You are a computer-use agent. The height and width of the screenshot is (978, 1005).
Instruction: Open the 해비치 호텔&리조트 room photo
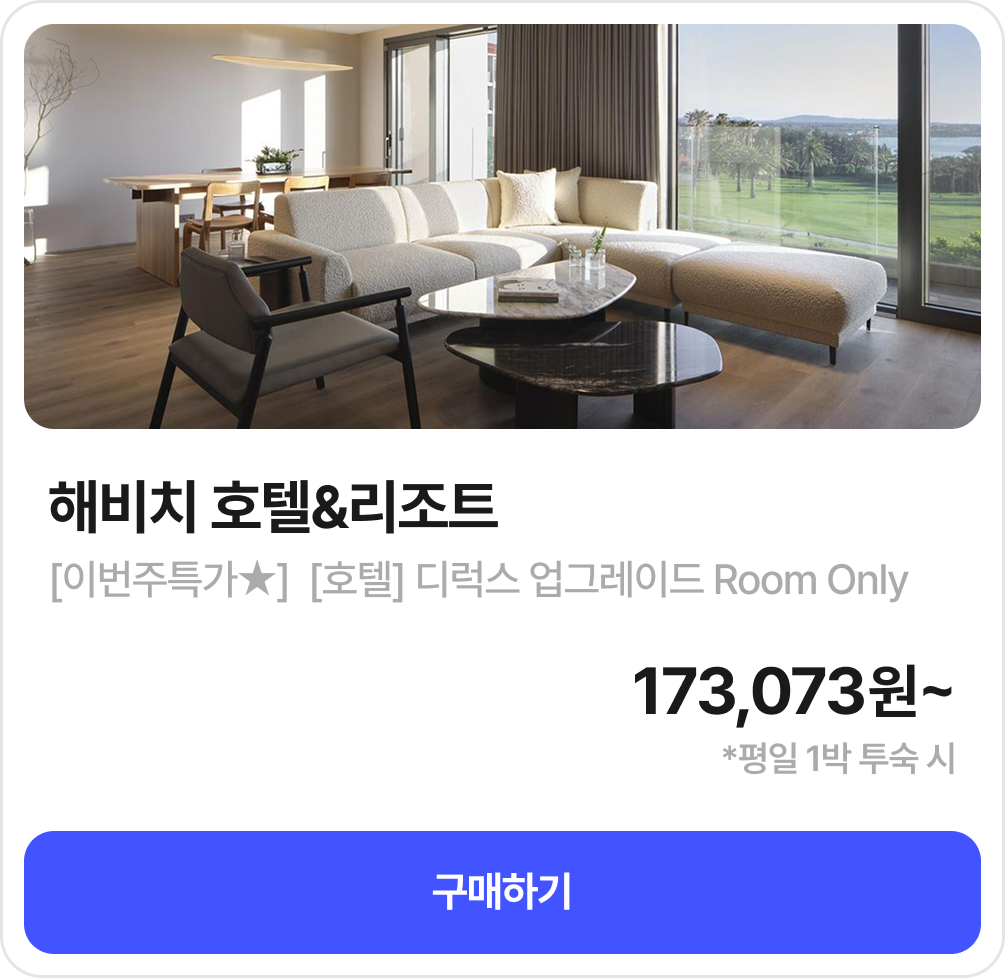(502, 227)
